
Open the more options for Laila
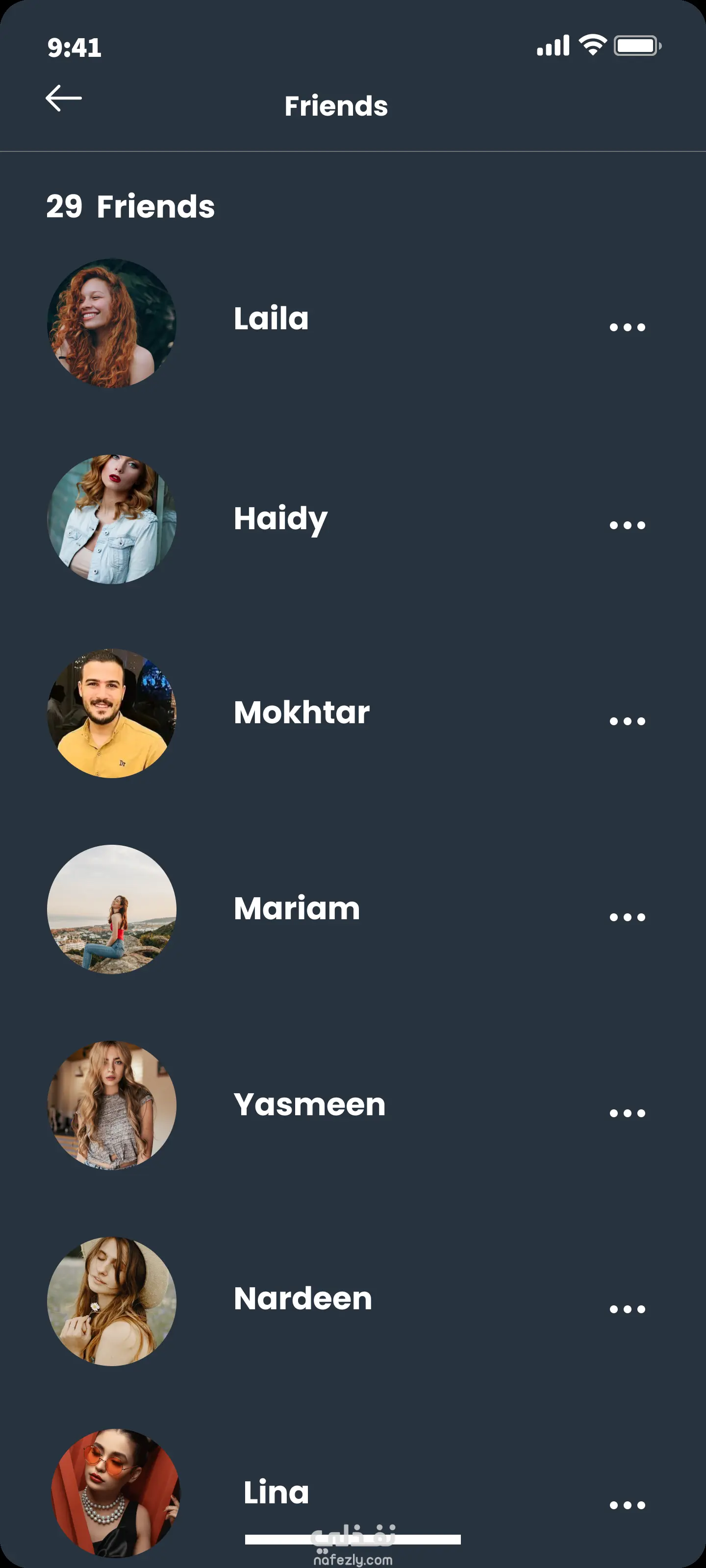(627, 327)
